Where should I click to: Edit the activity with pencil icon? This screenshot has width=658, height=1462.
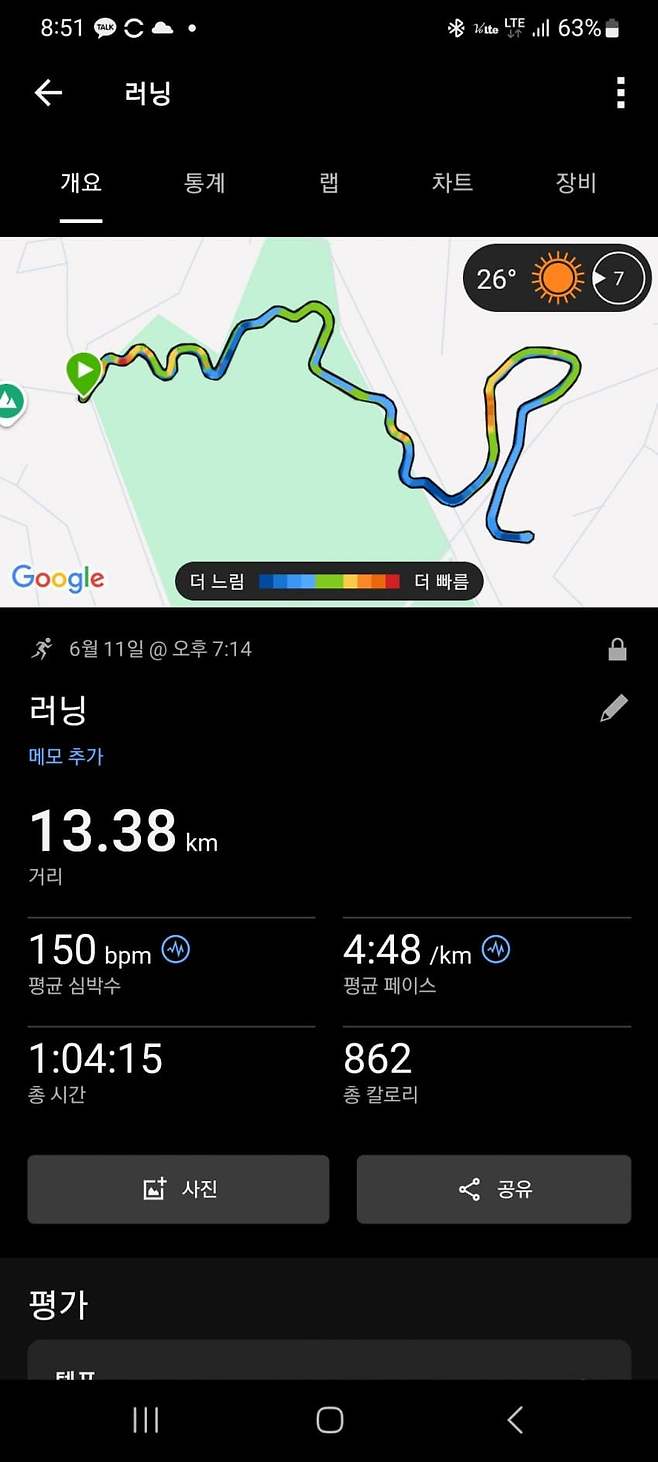[x=613, y=709]
